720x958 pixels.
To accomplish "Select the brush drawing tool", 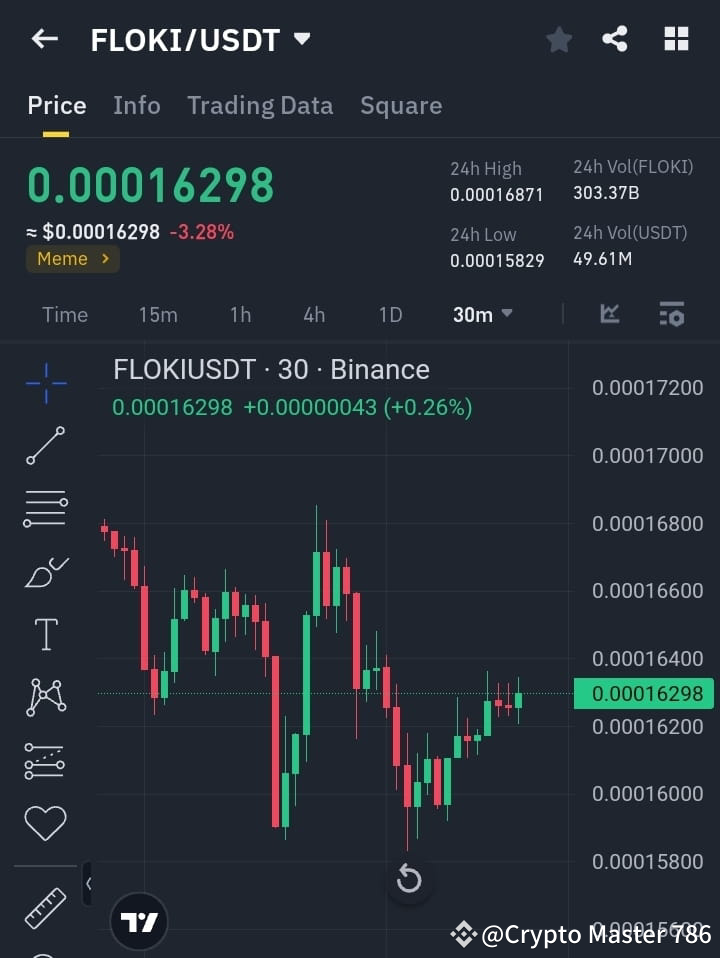I will click(x=44, y=571).
